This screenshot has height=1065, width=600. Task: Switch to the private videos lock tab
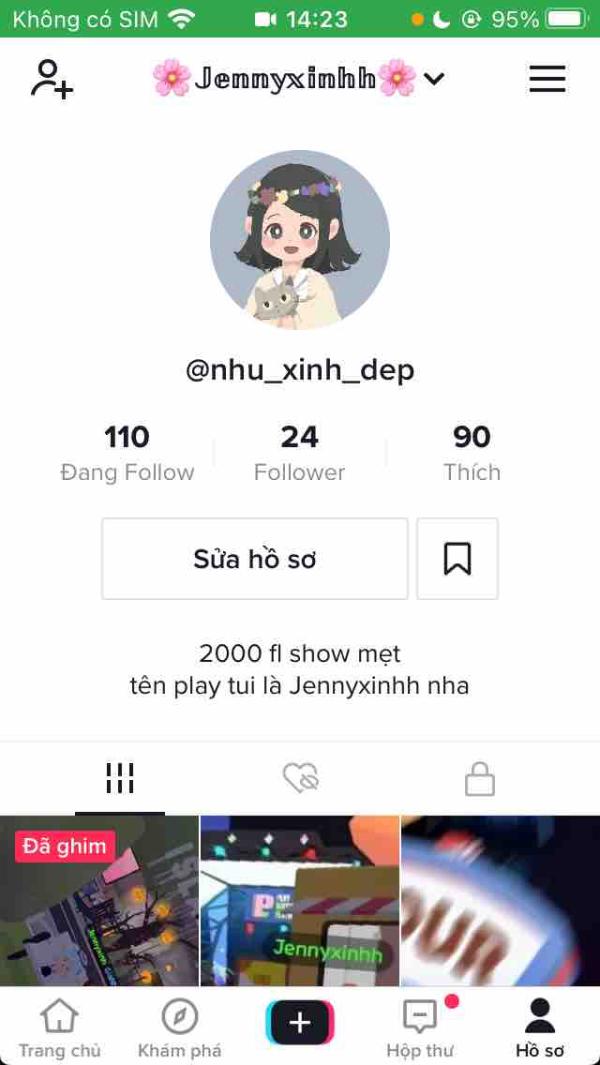point(480,778)
